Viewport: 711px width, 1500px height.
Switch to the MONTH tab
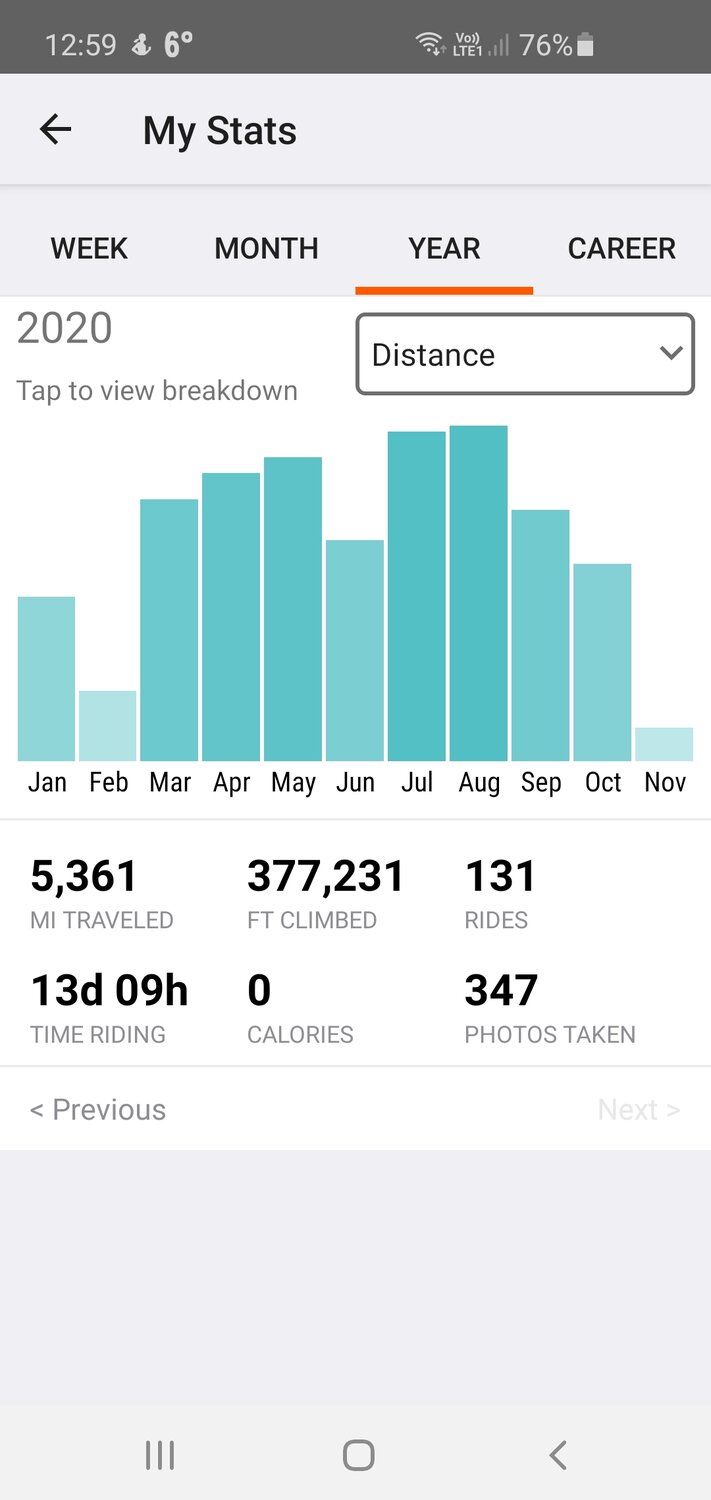point(266,248)
